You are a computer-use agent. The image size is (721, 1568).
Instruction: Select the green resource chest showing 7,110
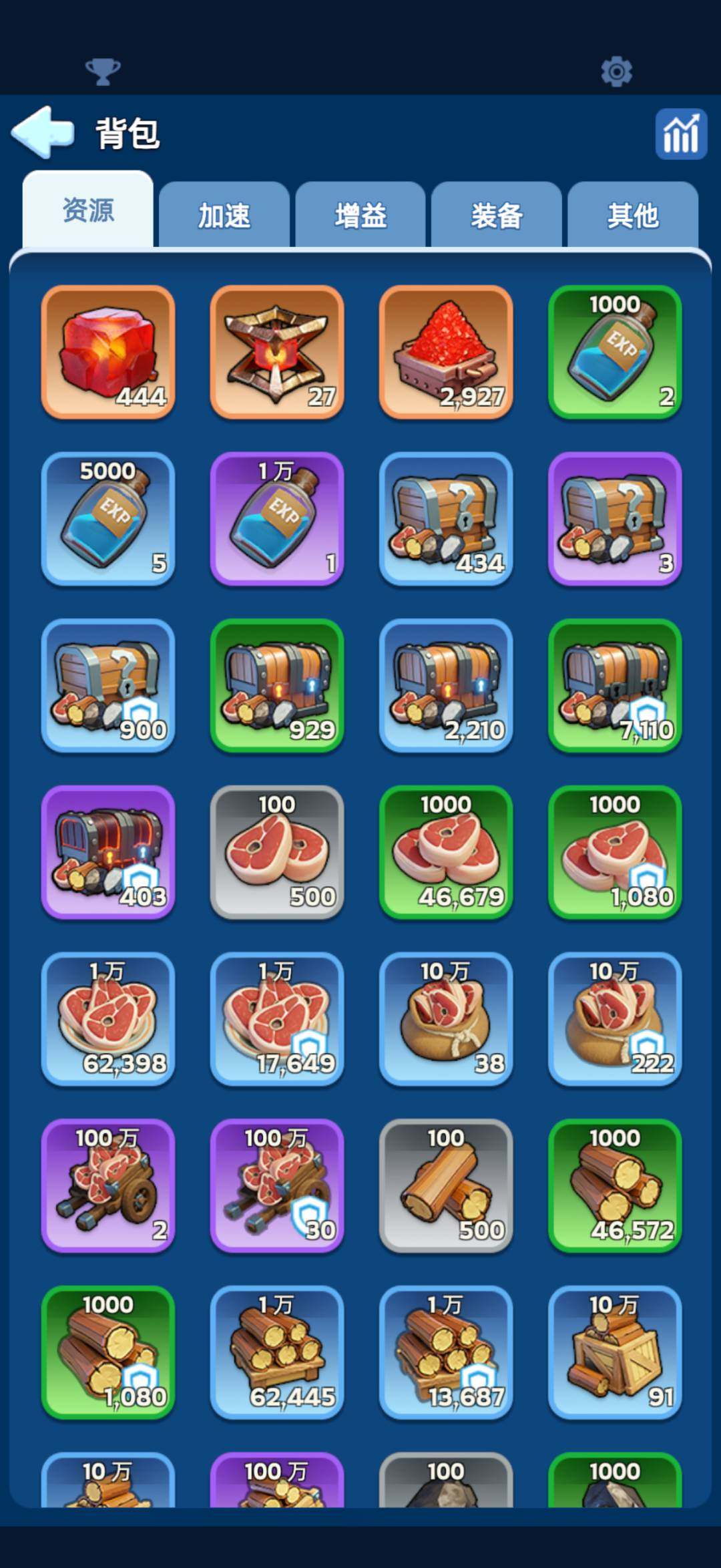pos(615,686)
